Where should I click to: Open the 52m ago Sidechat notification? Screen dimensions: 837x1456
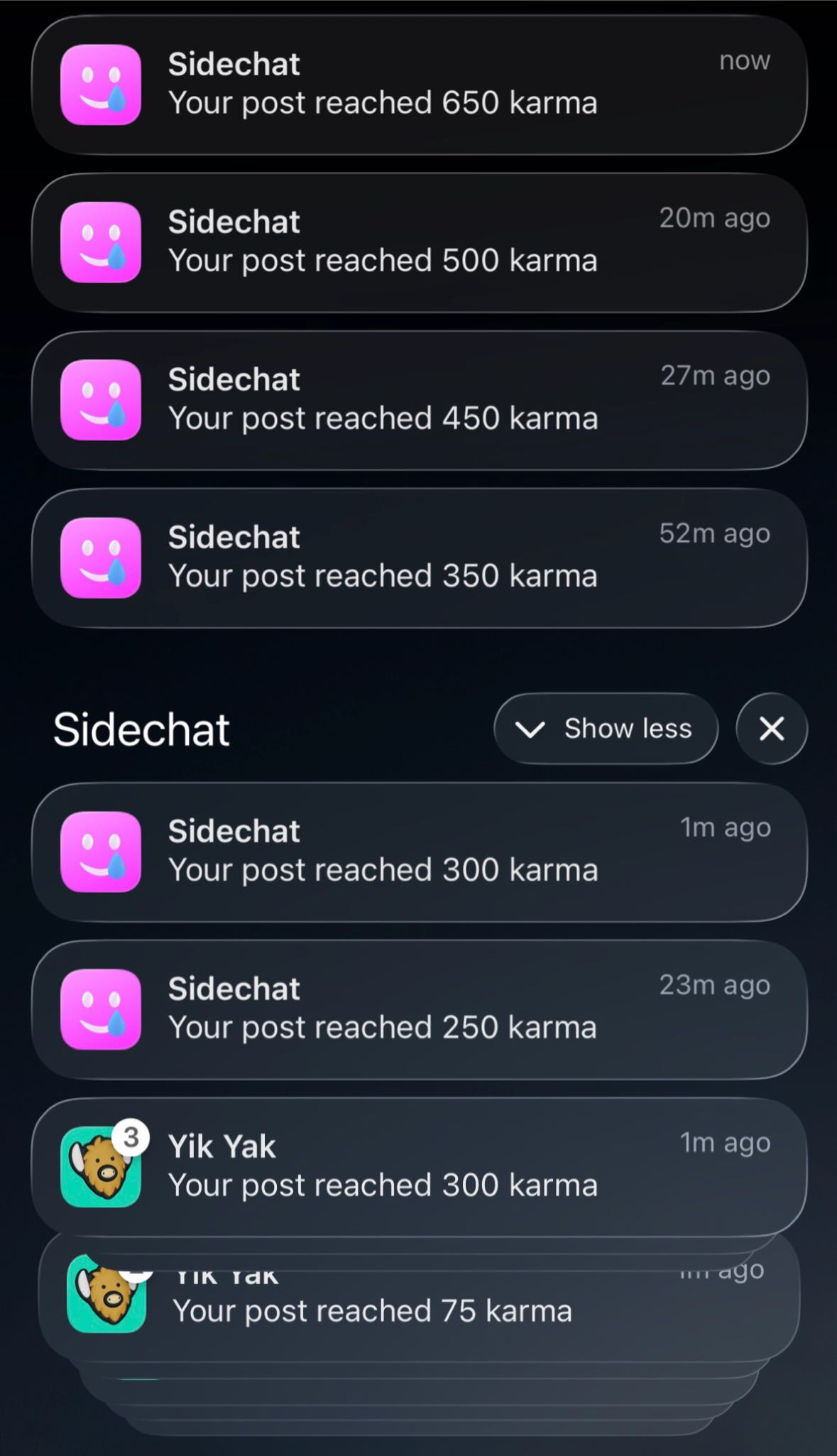[419, 558]
